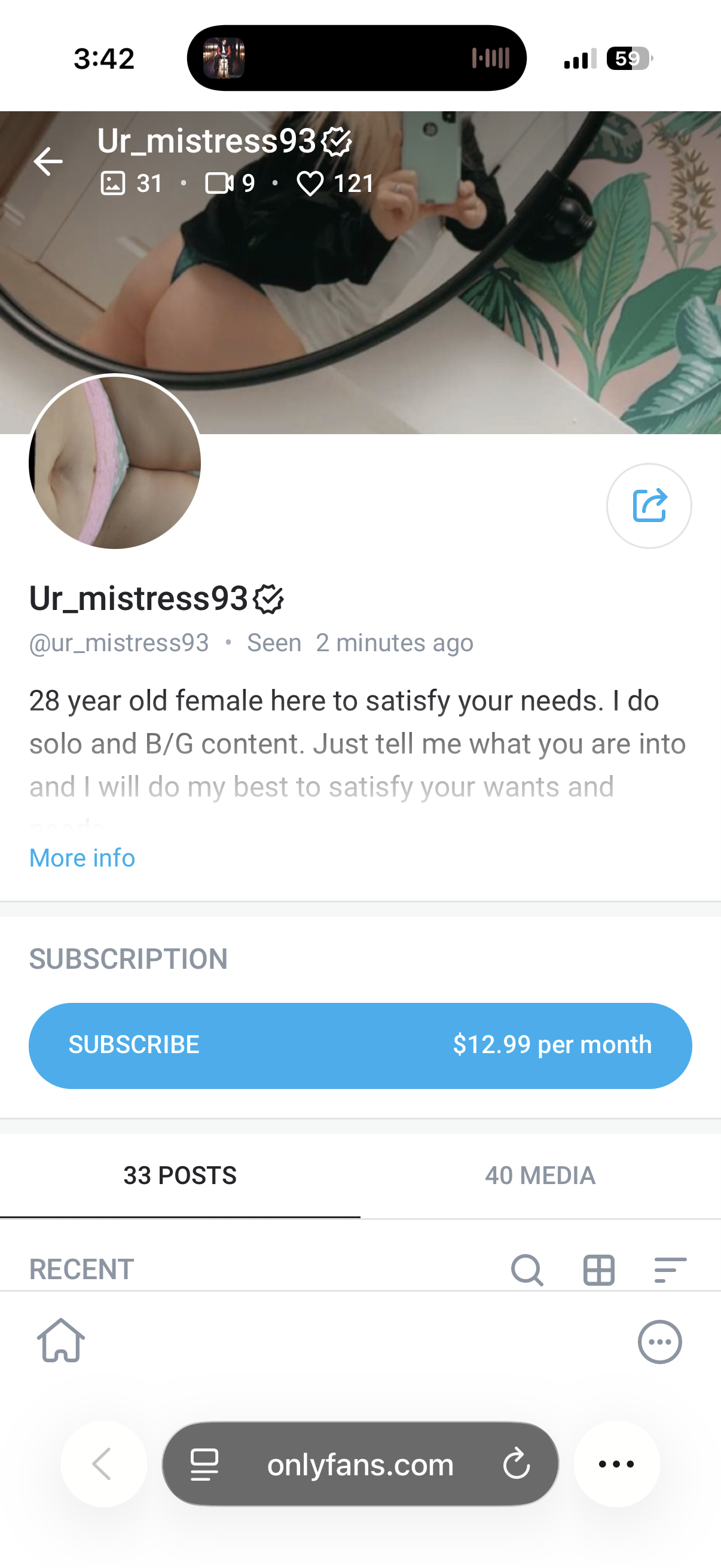721x1568 pixels.
Task: Open the browser's three-dot menu
Action: (616, 1463)
